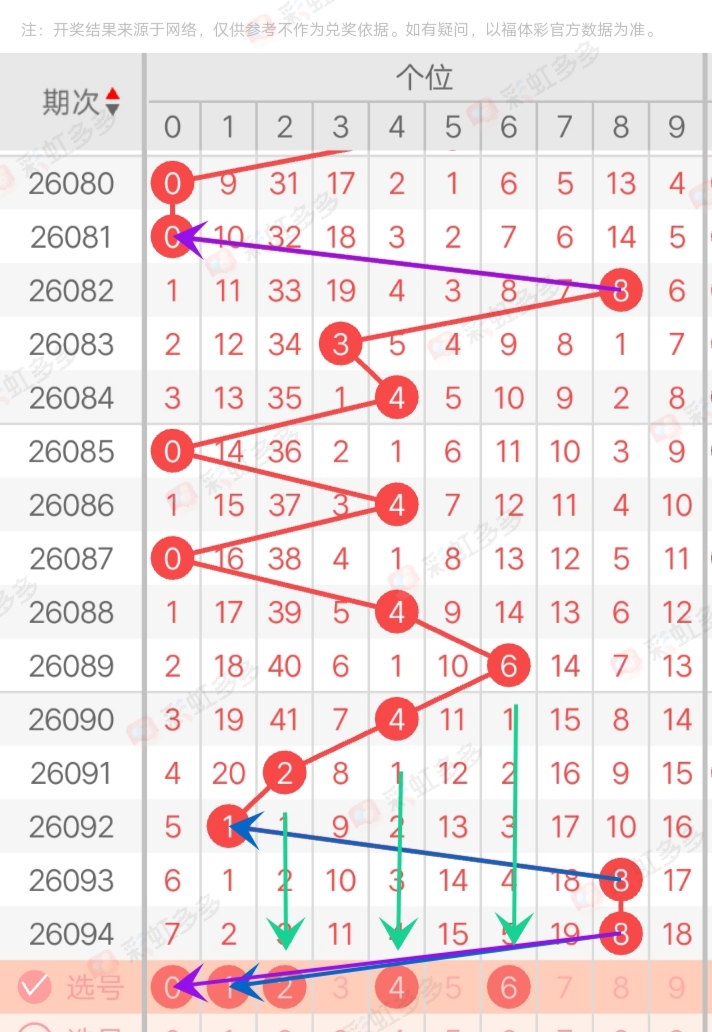Deselect number 6 in the 选号 row
Viewport: 712px width, 1032px height.
tap(509, 988)
